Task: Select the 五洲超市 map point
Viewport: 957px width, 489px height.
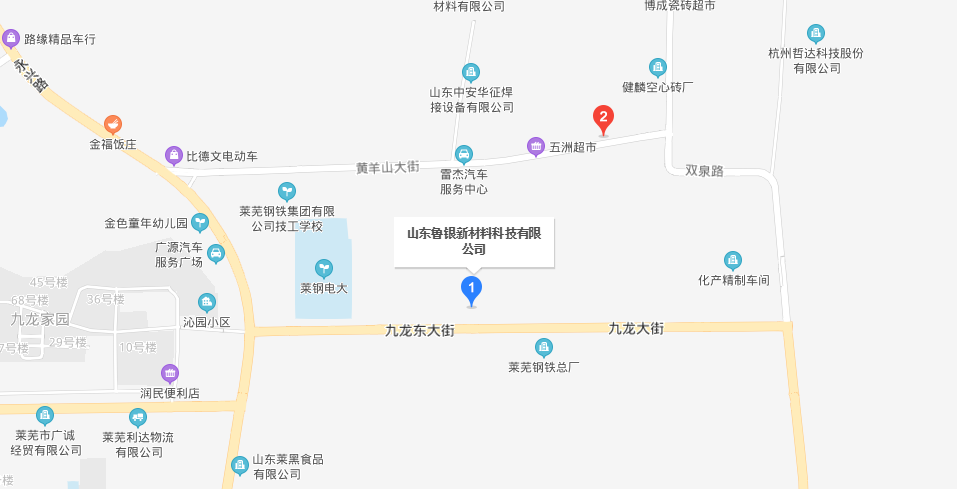Action: (x=536, y=147)
